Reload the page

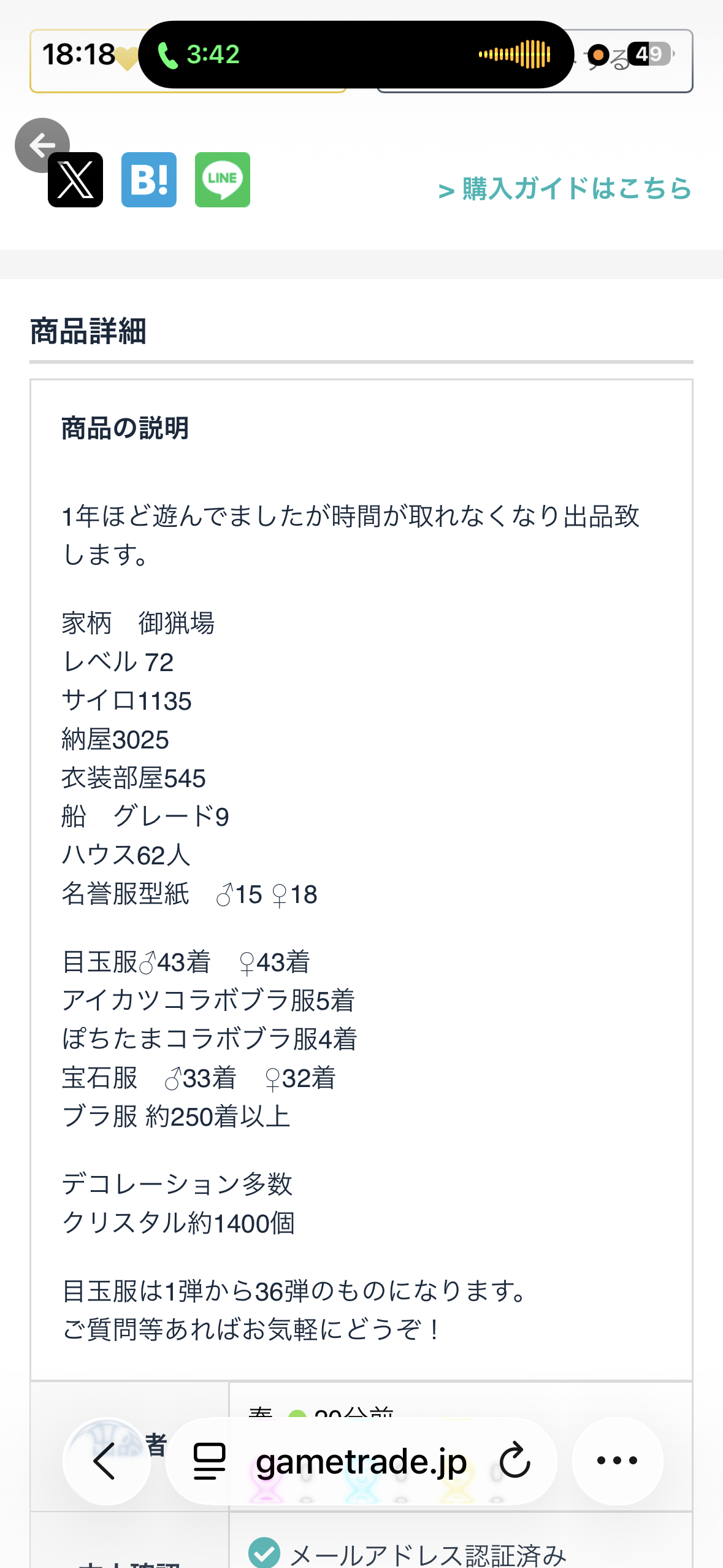click(x=514, y=1461)
